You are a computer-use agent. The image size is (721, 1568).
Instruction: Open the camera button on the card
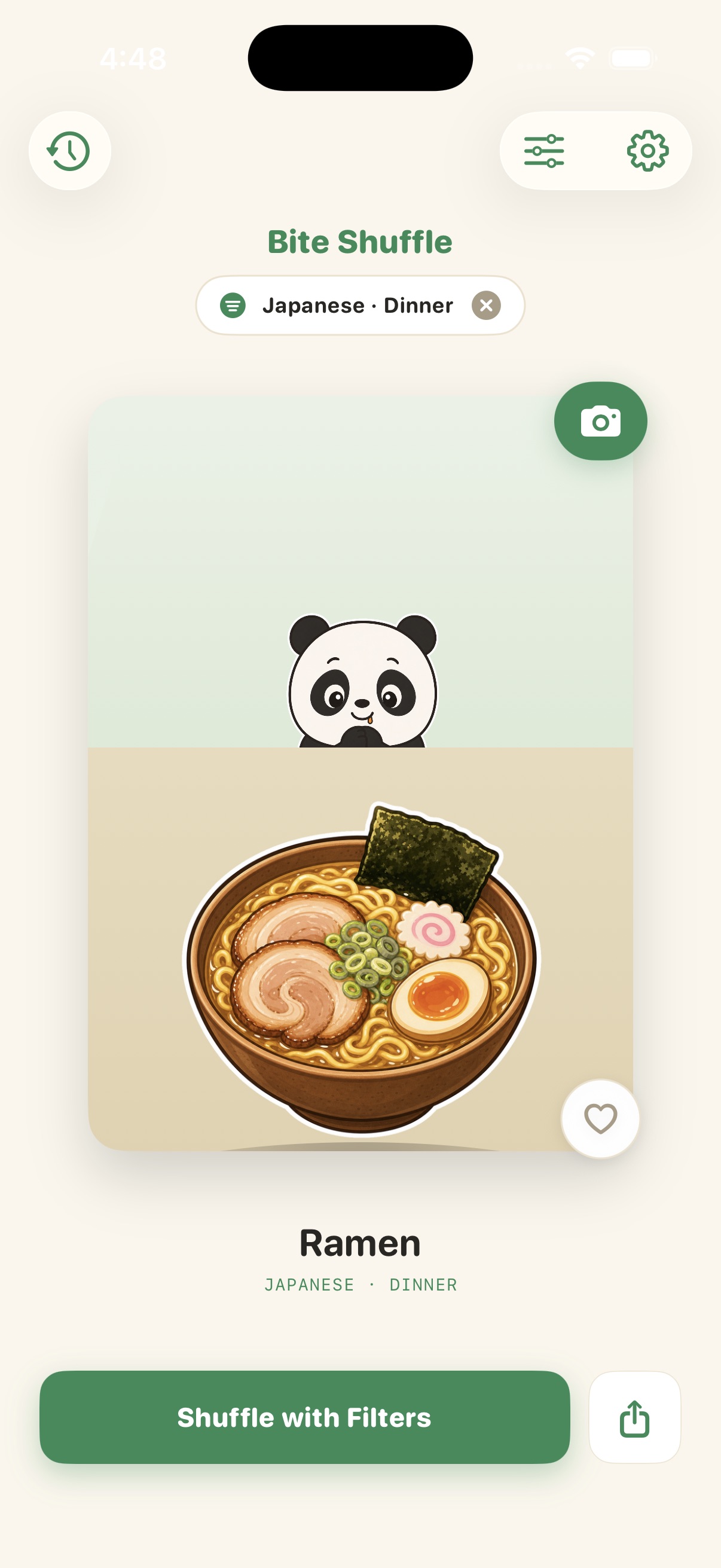[x=600, y=420]
